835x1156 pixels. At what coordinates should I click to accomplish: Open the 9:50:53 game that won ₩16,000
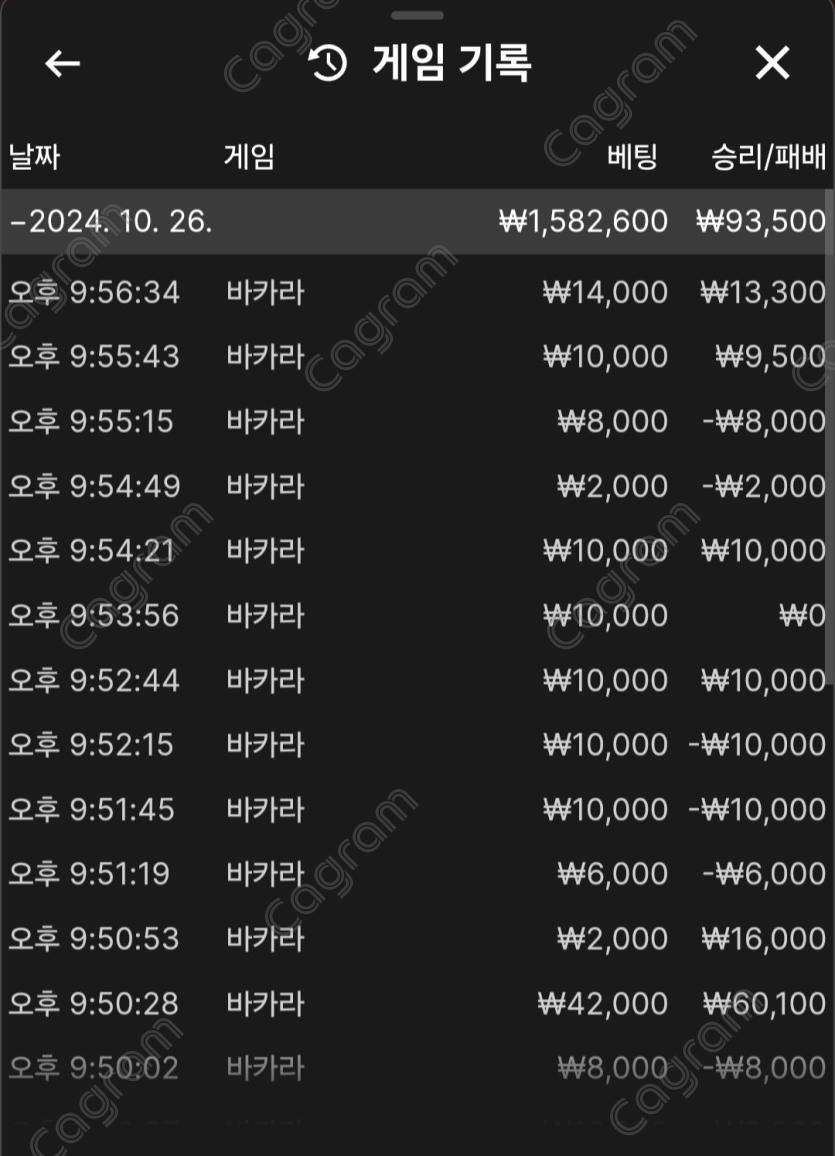coord(416,938)
